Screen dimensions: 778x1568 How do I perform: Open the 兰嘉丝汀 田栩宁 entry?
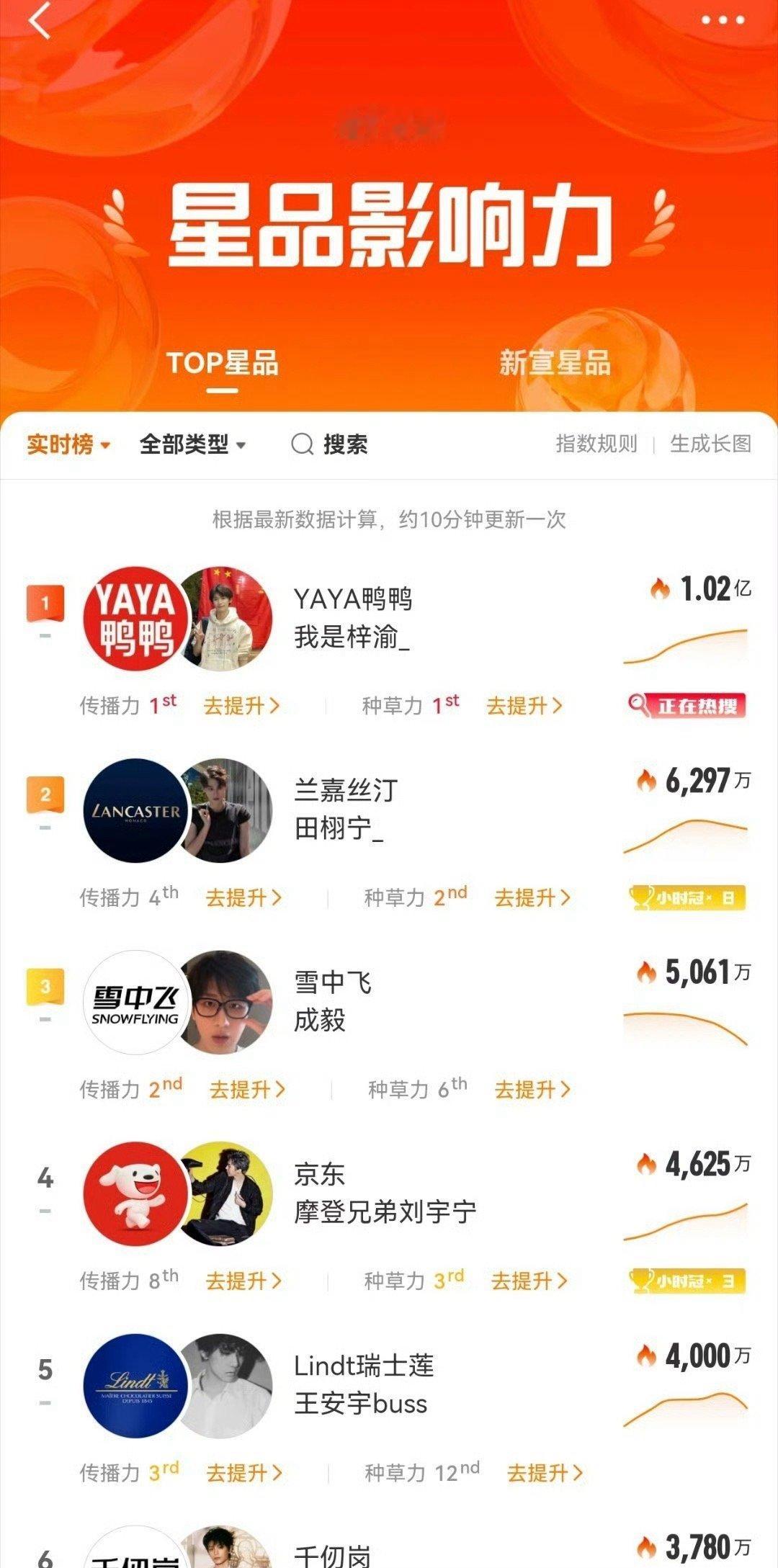click(x=346, y=810)
